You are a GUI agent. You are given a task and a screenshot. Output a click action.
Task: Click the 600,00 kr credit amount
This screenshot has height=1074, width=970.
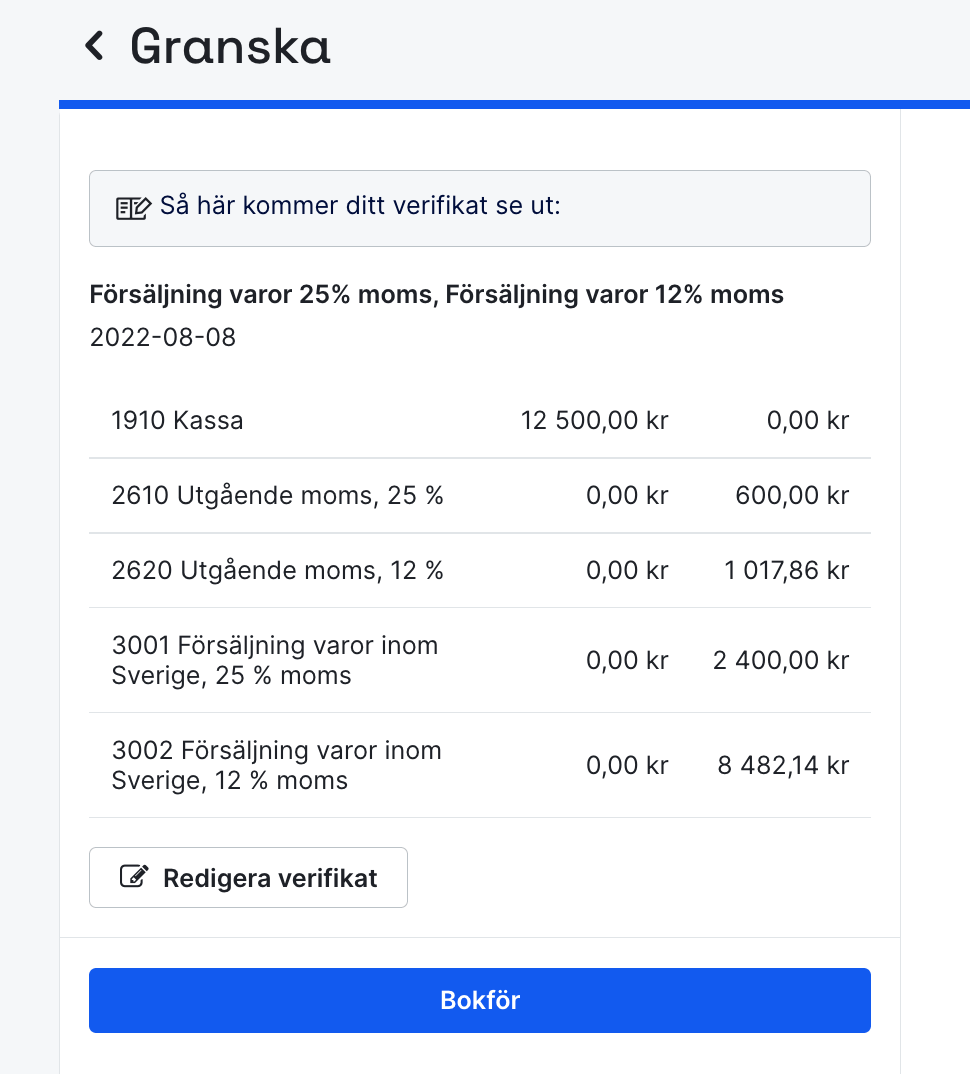pyautogui.click(x=791, y=495)
